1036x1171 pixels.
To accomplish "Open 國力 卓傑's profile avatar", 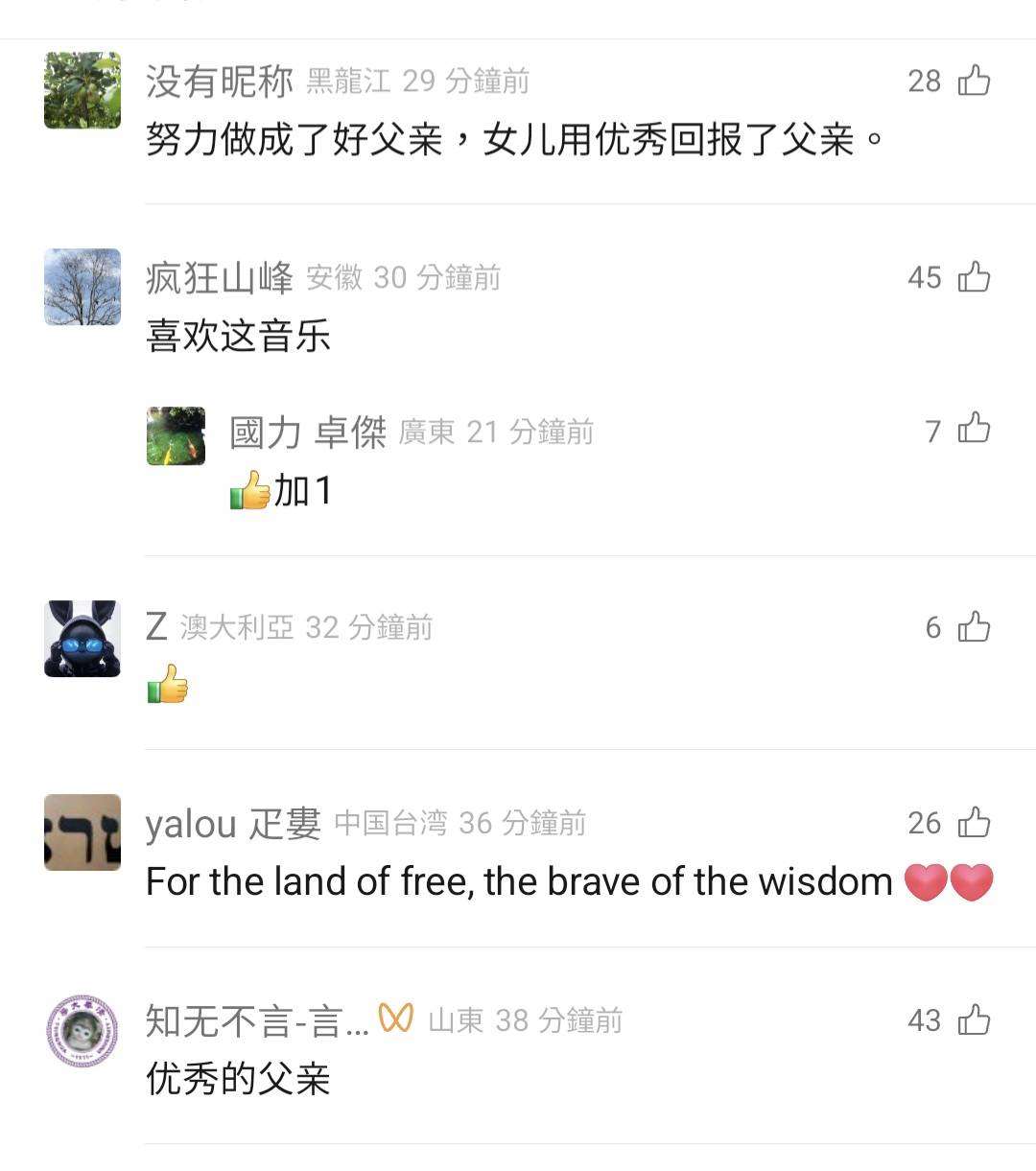I will click(176, 436).
